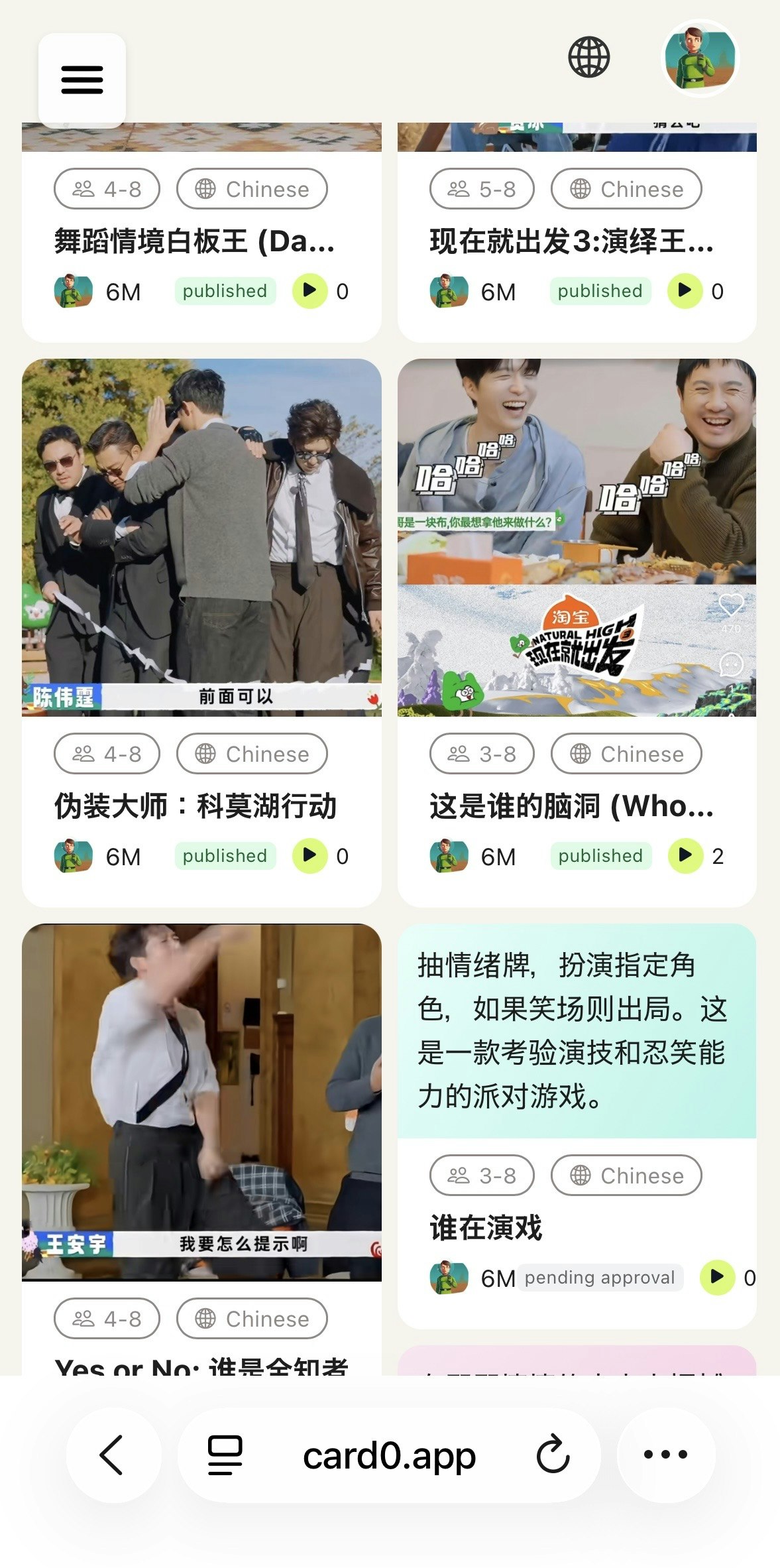Image resolution: width=780 pixels, height=1568 pixels.
Task: Select the Chinese pill on 这是谁的脑洞 card
Action: [x=626, y=754]
